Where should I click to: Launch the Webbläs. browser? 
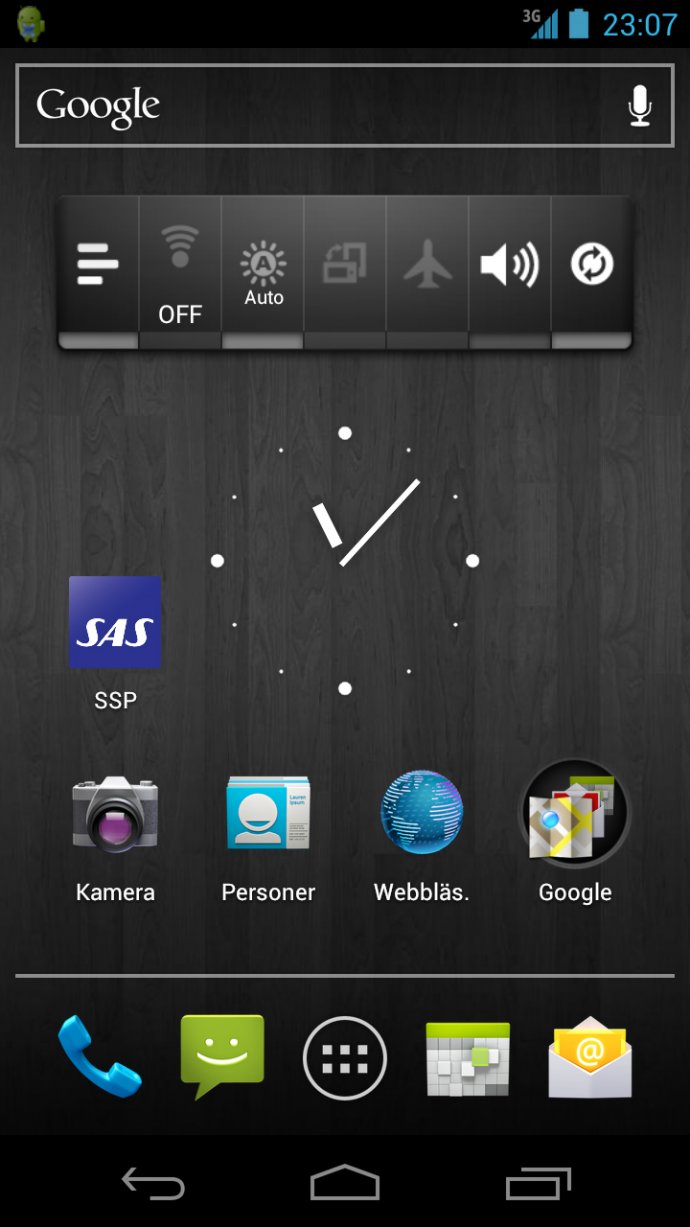[x=422, y=815]
